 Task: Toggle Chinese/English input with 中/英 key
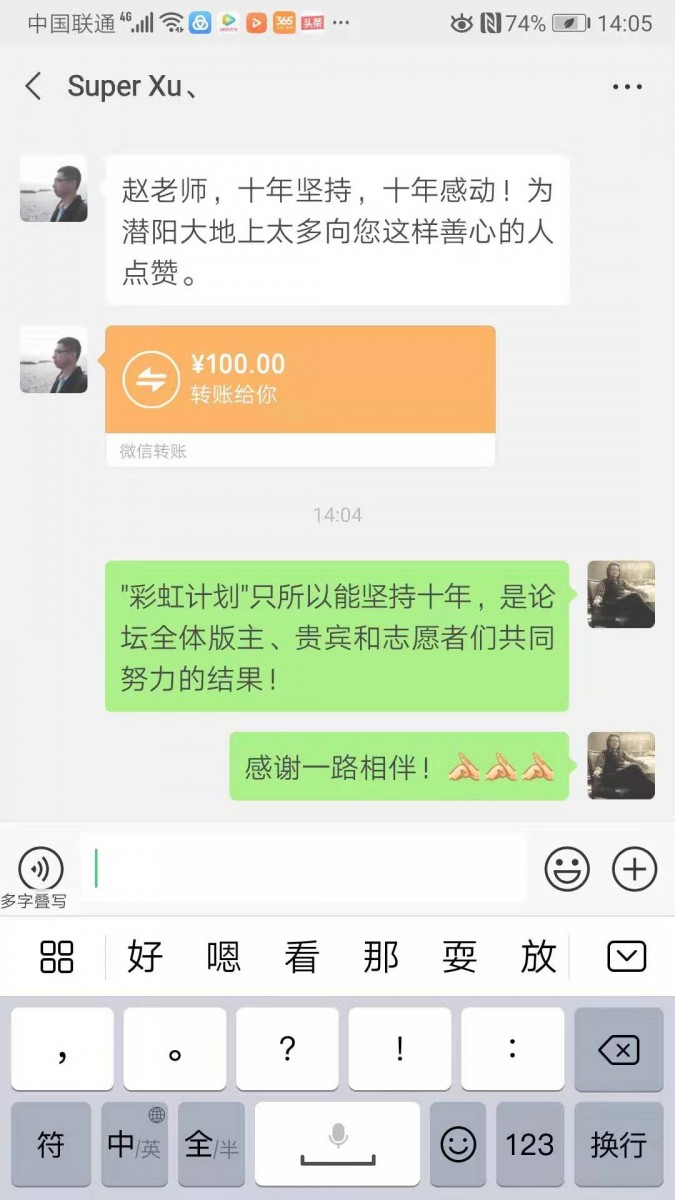pyautogui.click(x=134, y=1144)
